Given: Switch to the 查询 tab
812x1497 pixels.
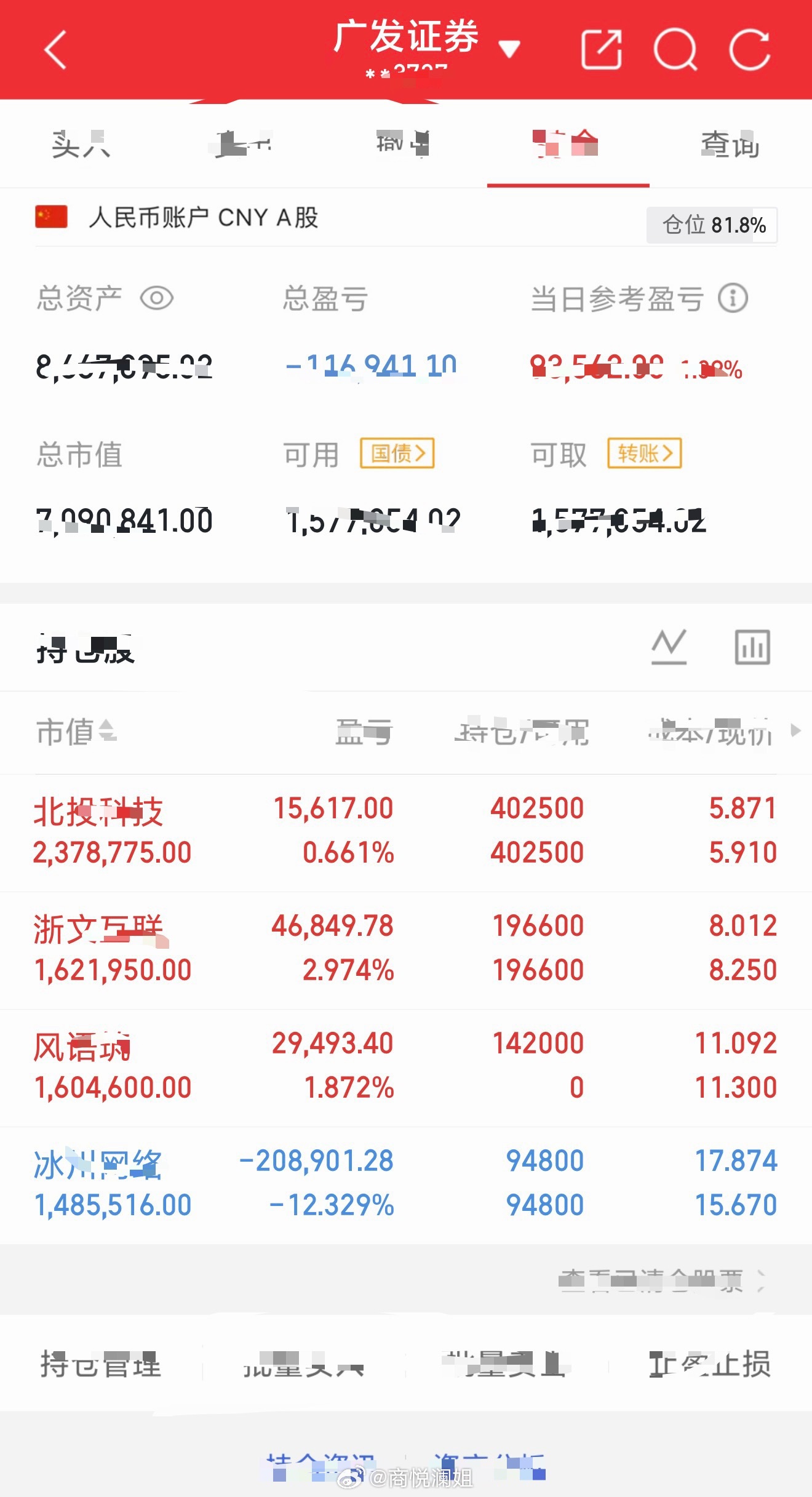Looking at the screenshot, I should (730, 145).
